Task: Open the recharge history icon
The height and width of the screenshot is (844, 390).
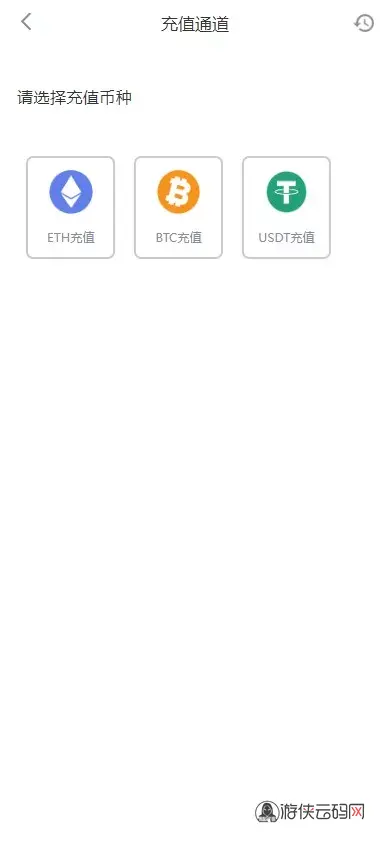Action: point(364,23)
